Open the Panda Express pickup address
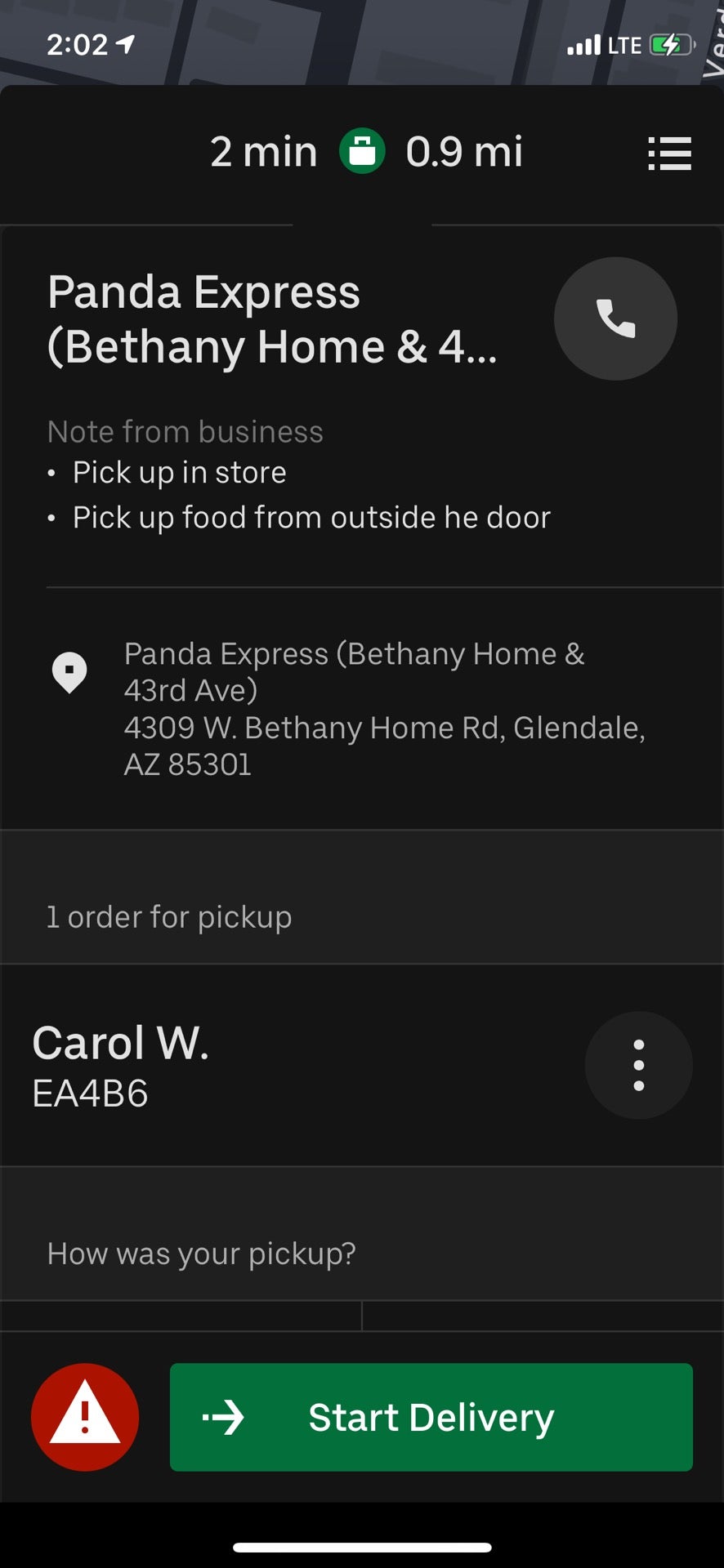The width and height of the screenshot is (724, 1568). point(384,709)
